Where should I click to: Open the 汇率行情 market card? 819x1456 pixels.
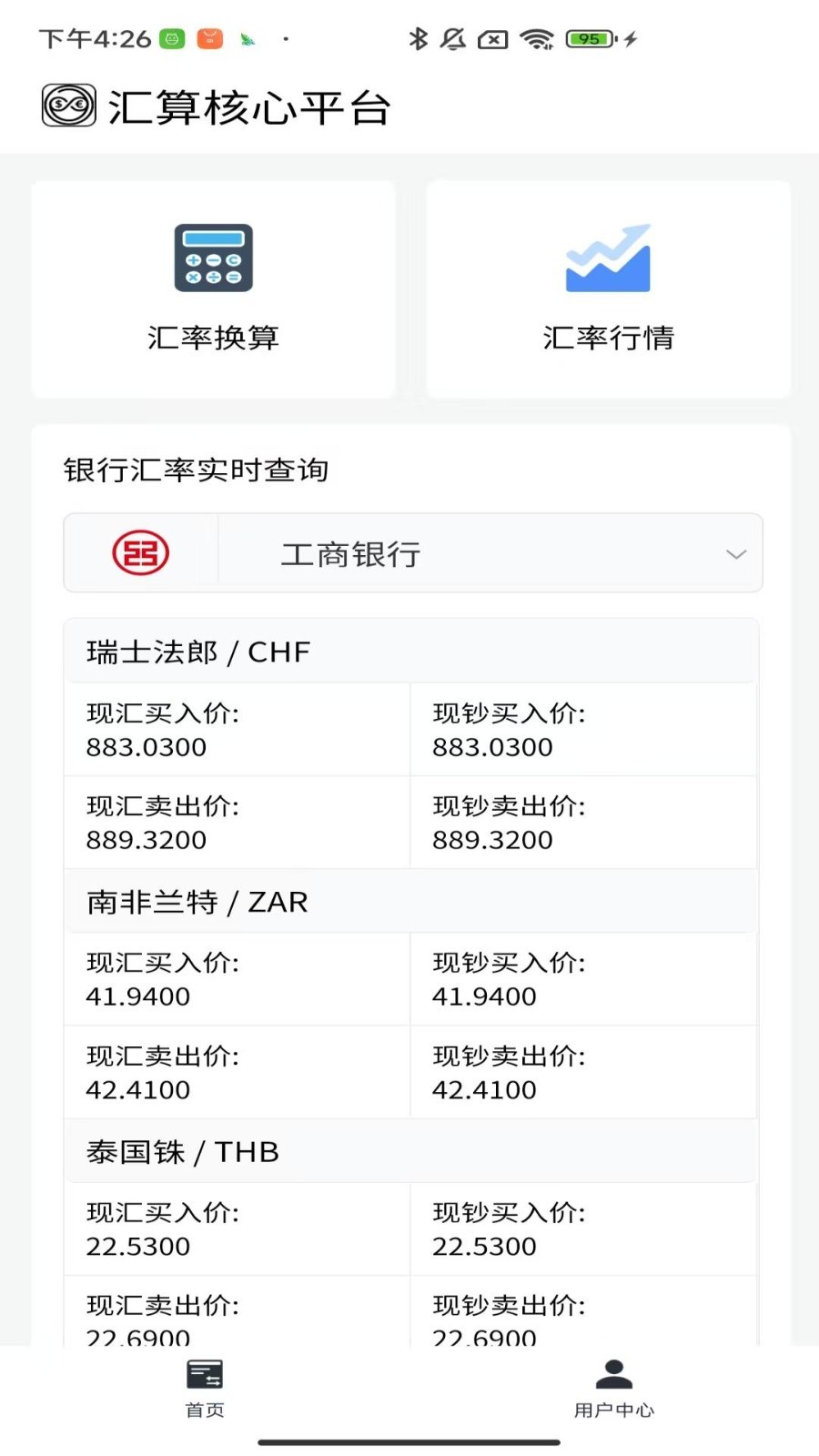tap(608, 289)
